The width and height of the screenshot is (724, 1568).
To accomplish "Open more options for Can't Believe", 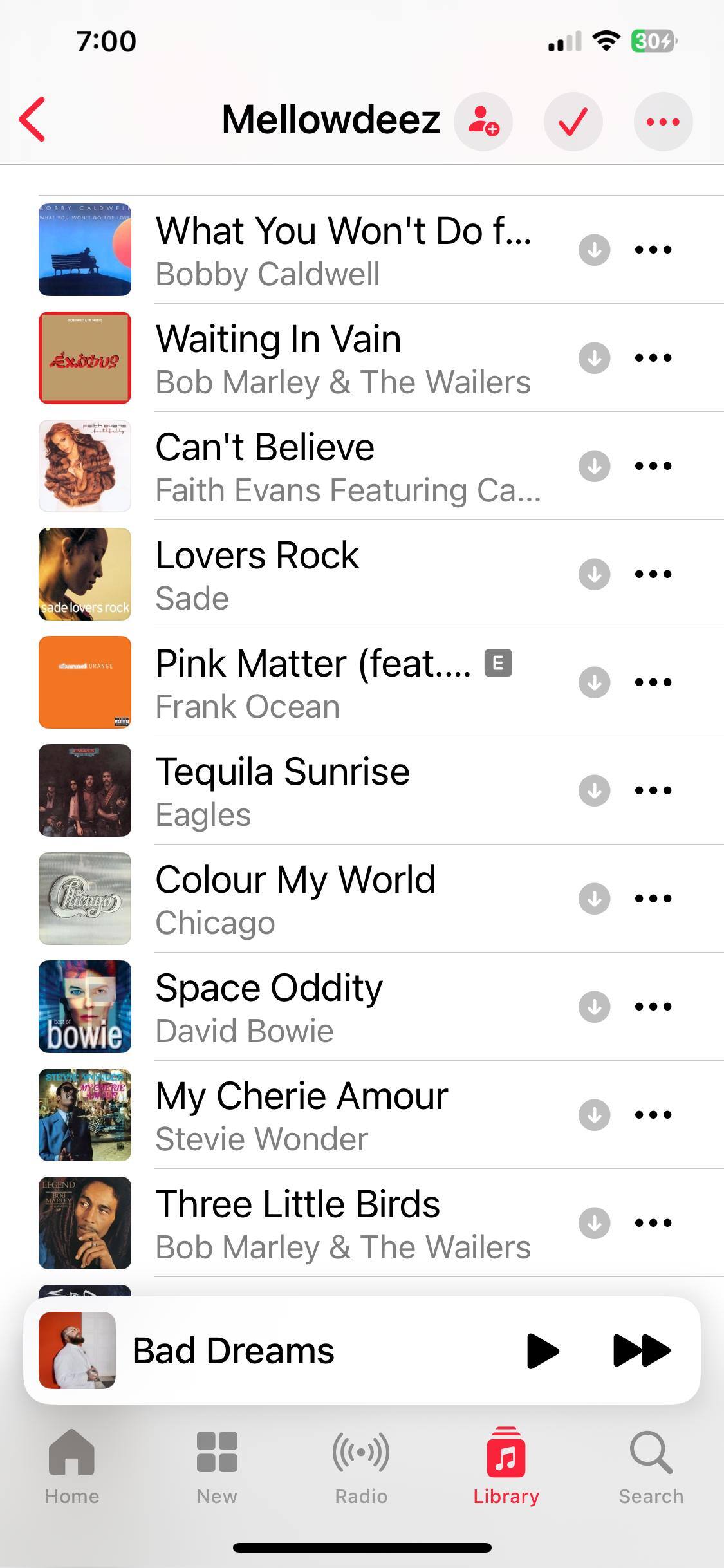I will coord(653,466).
